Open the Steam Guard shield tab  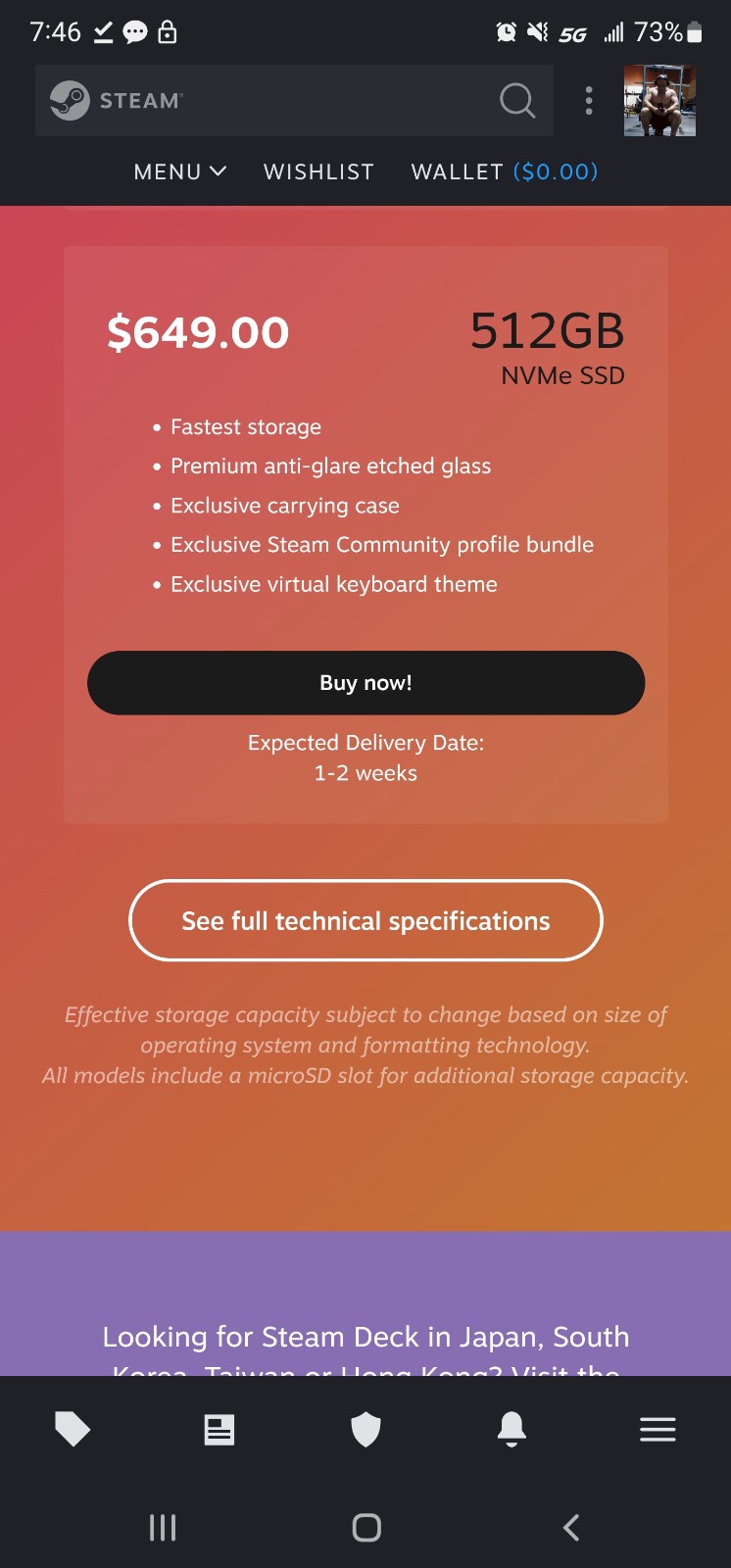[x=365, y=1430]
